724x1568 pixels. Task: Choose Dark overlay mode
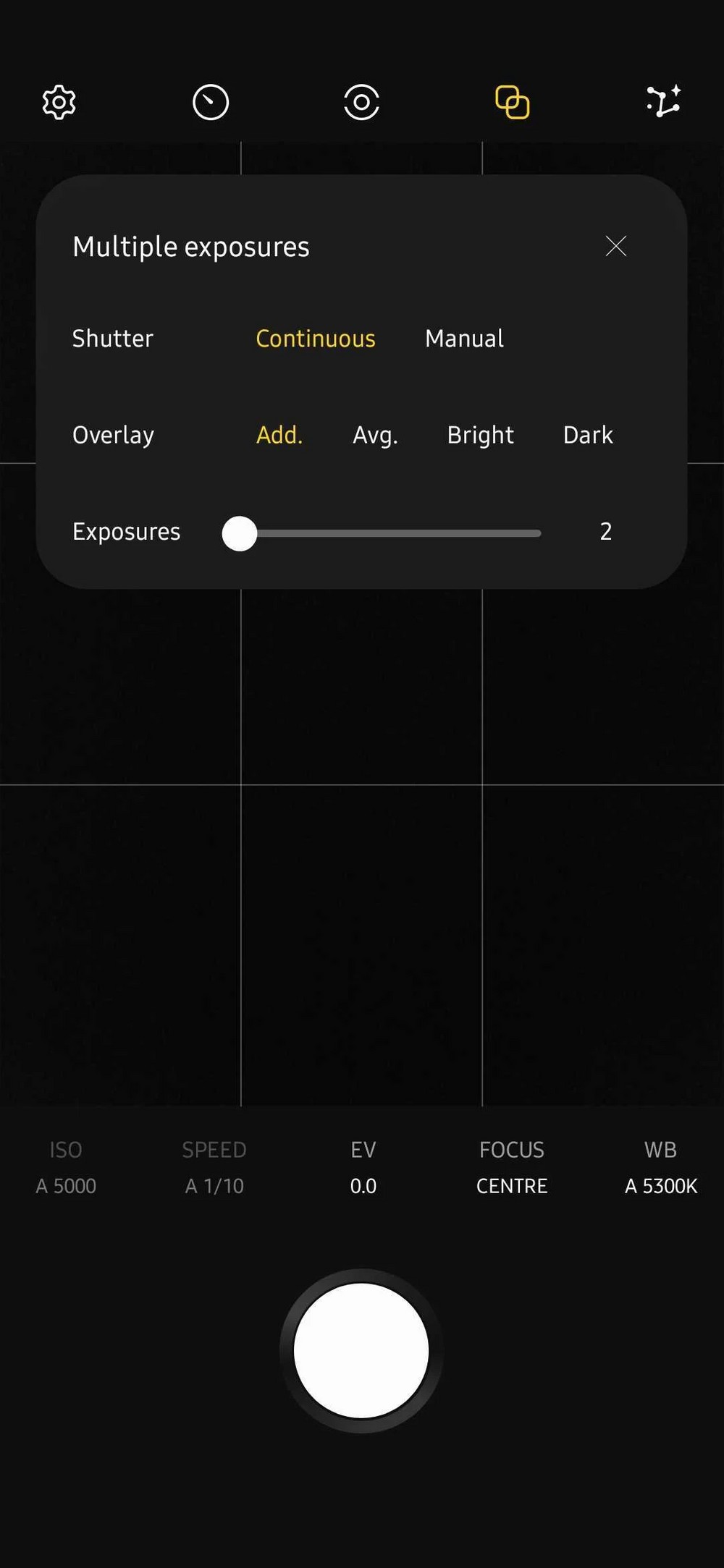[588, 435]
